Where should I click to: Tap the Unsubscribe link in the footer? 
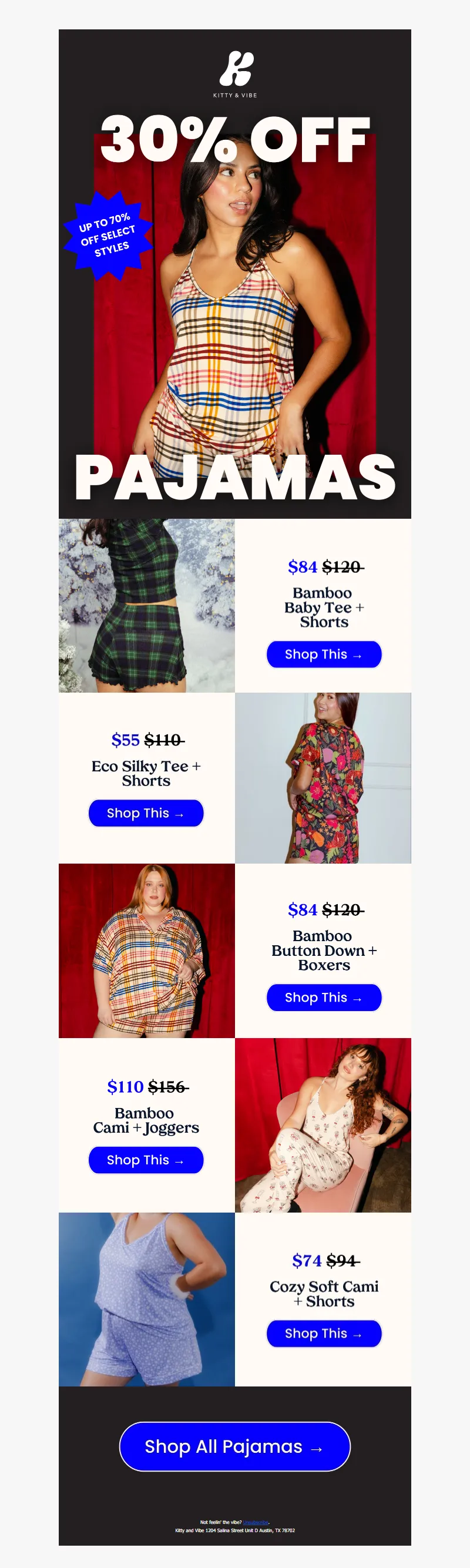(x=256, y=1522)
